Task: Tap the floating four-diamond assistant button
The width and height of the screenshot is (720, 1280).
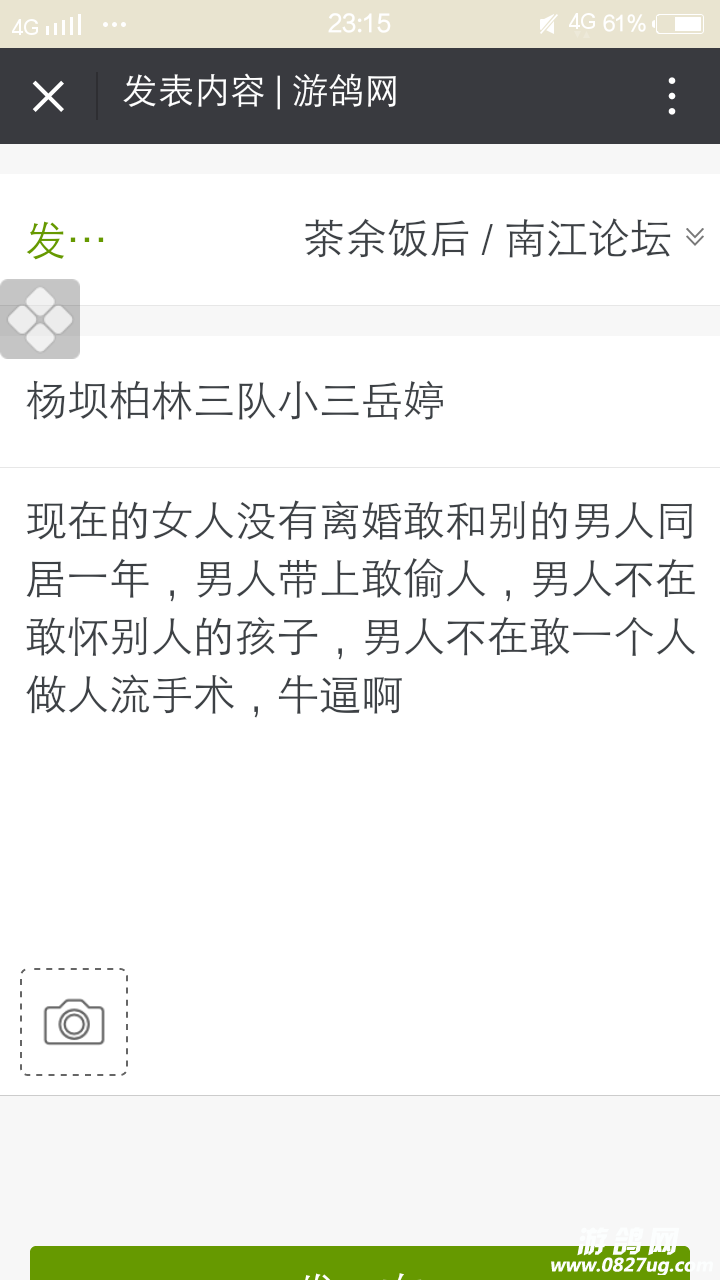Action: click(x=40, y=319)
